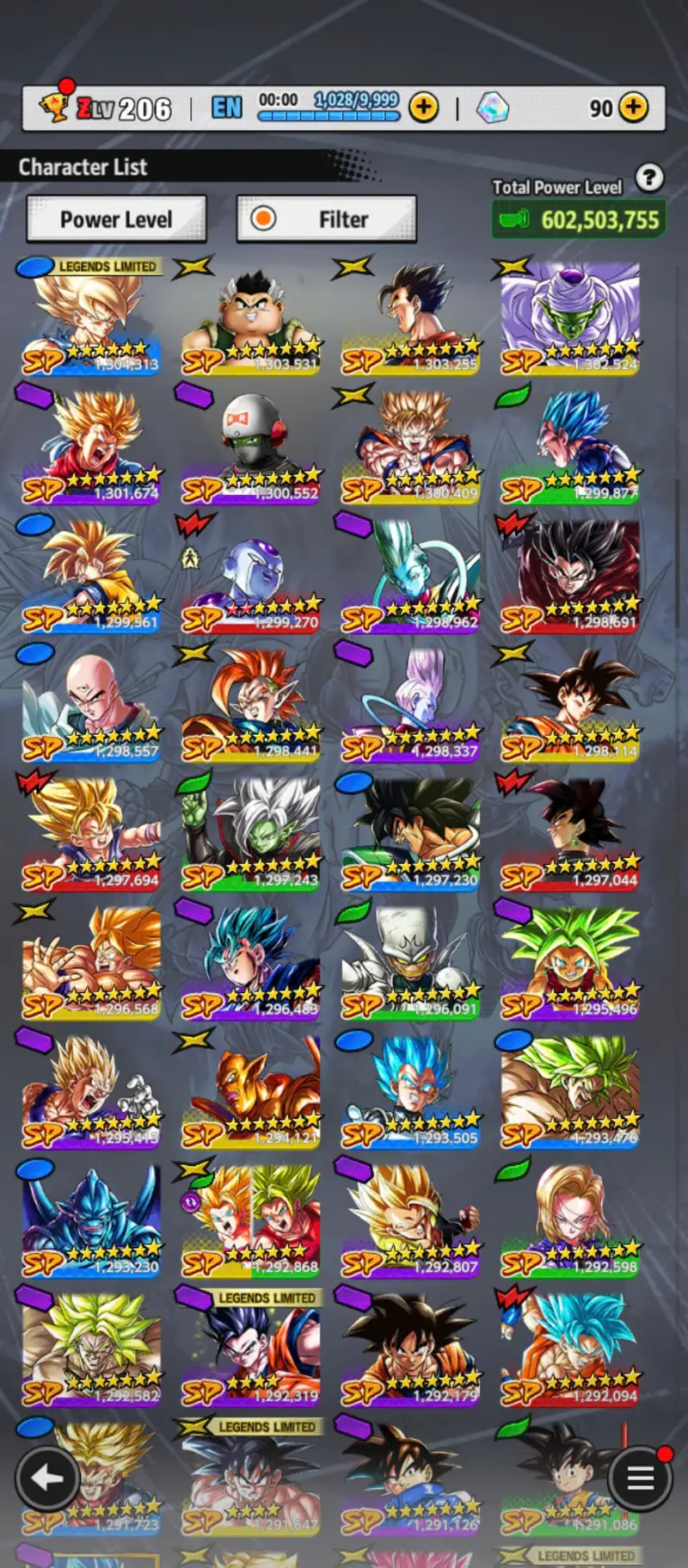Open the hamburger menu button
The height and width of the screenshot is (1568, 688).
pos(640,1478)
